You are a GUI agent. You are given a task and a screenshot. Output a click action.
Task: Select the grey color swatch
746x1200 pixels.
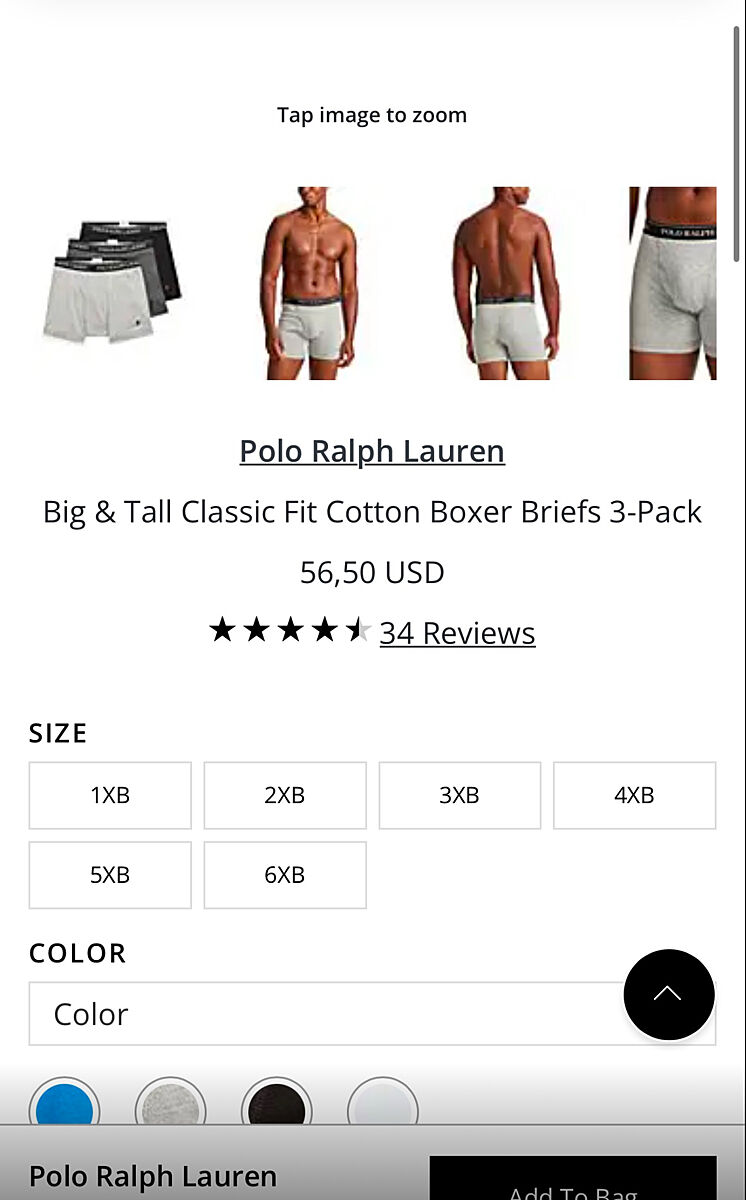click(x=171, y=1108)
